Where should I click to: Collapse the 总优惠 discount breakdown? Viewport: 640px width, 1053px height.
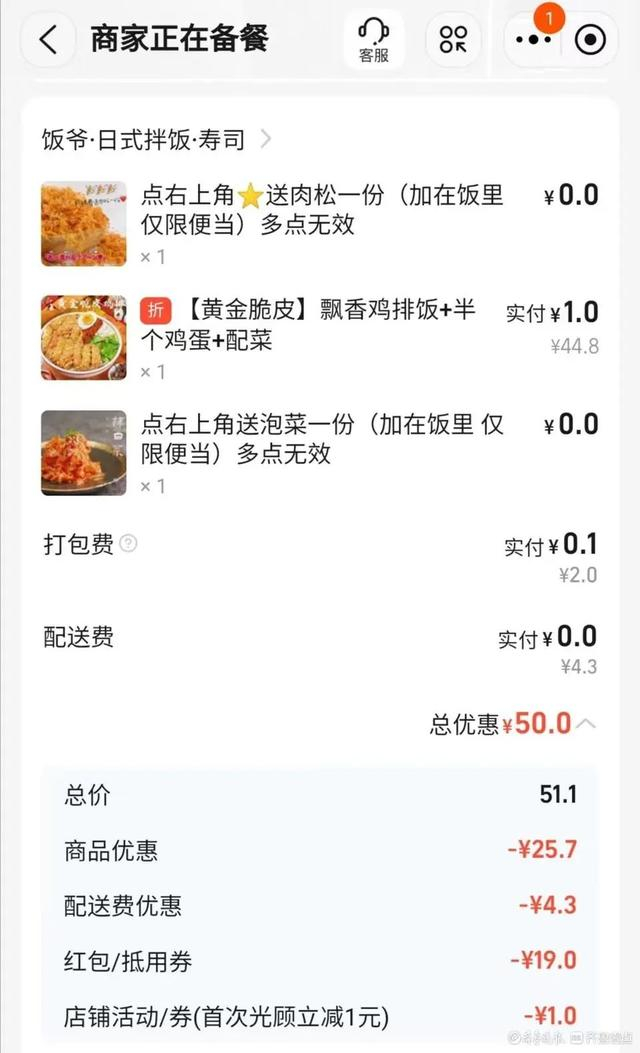(x=586, y=723)
